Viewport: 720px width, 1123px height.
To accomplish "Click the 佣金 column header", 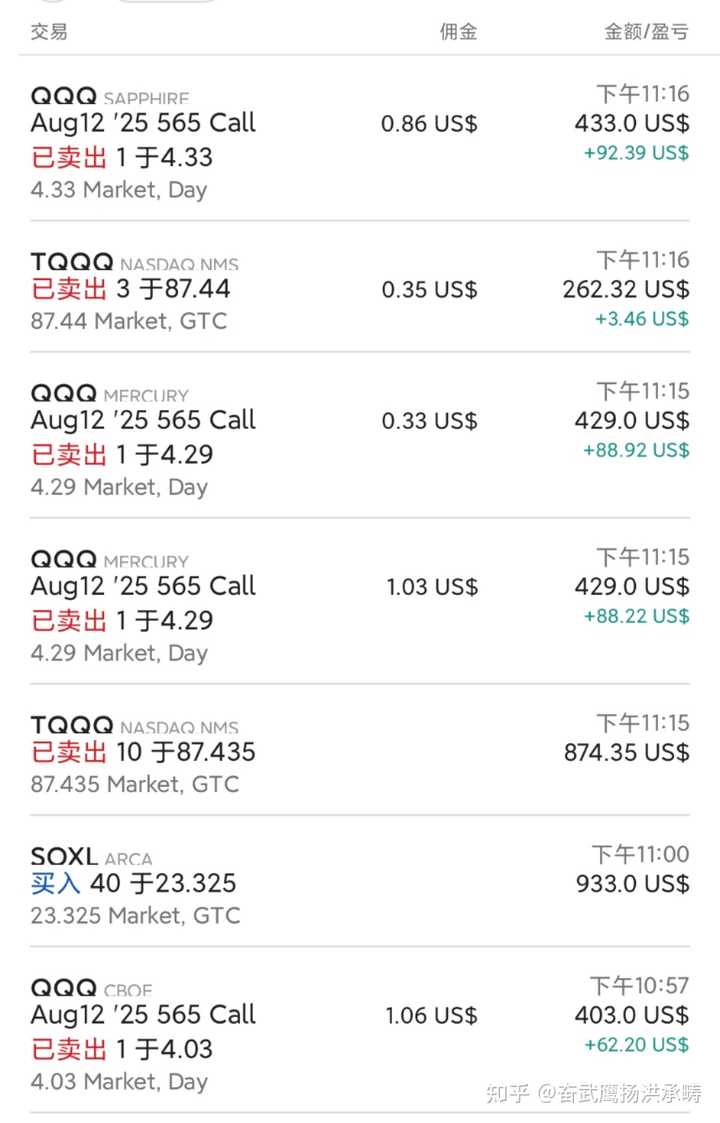I will 459,32.
